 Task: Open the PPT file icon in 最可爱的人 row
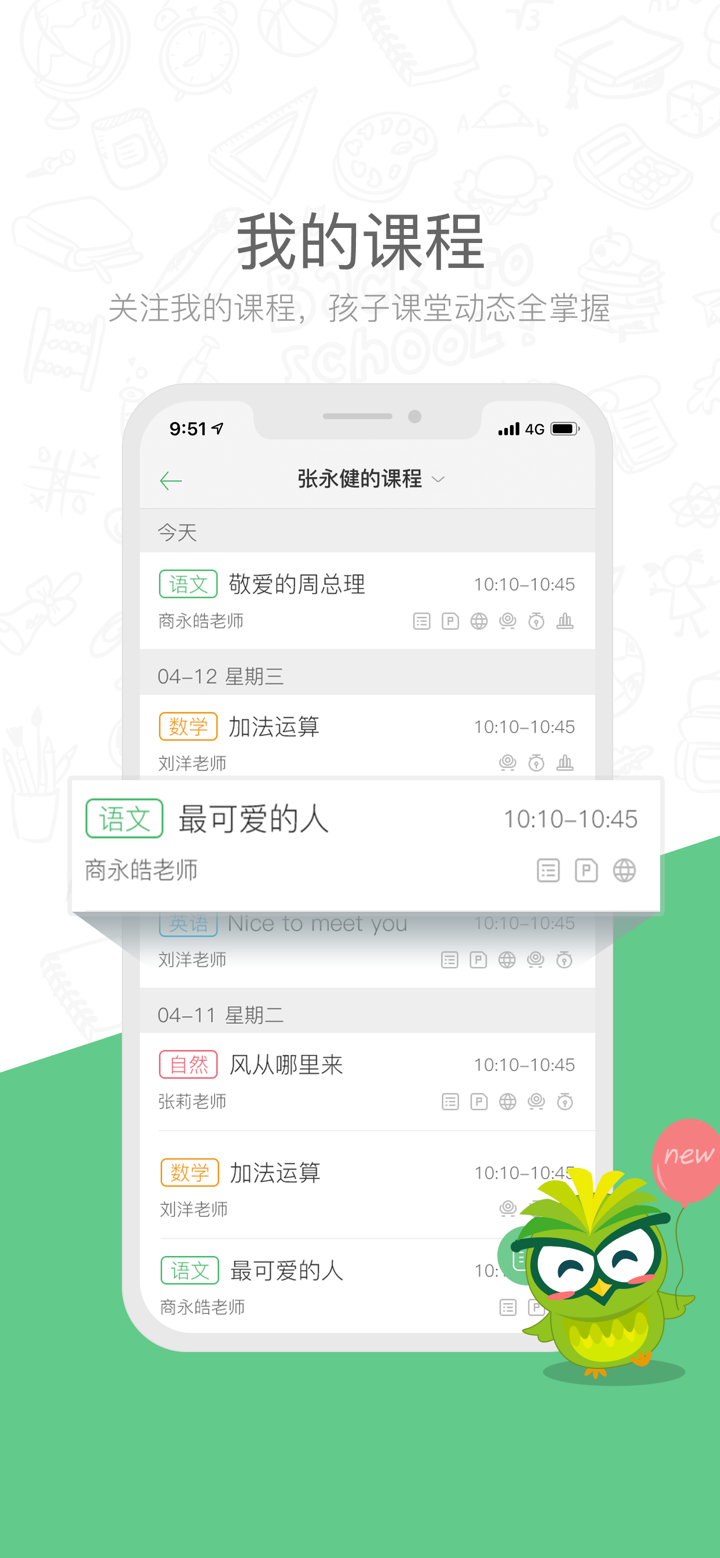point(586,870)
